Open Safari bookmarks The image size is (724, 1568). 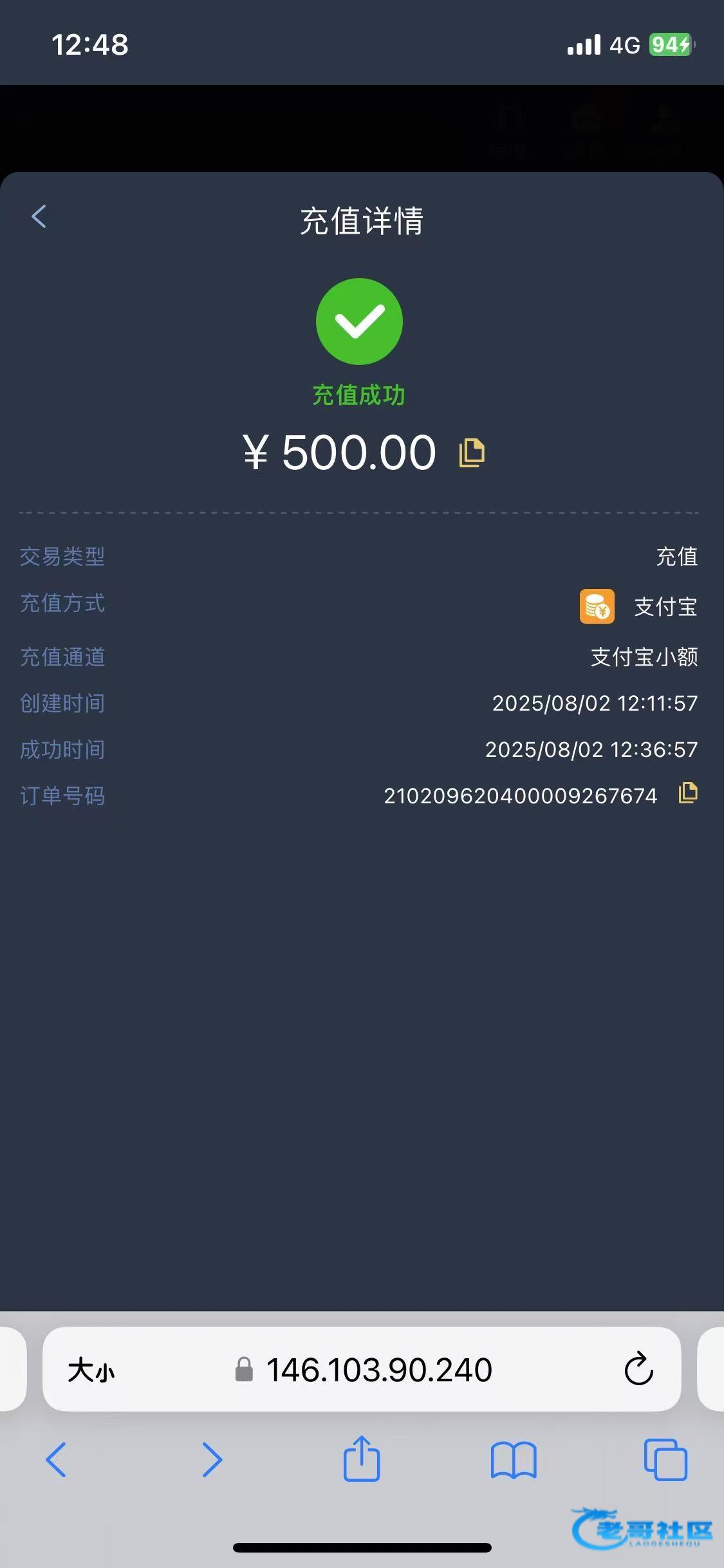coord(513,1459)
